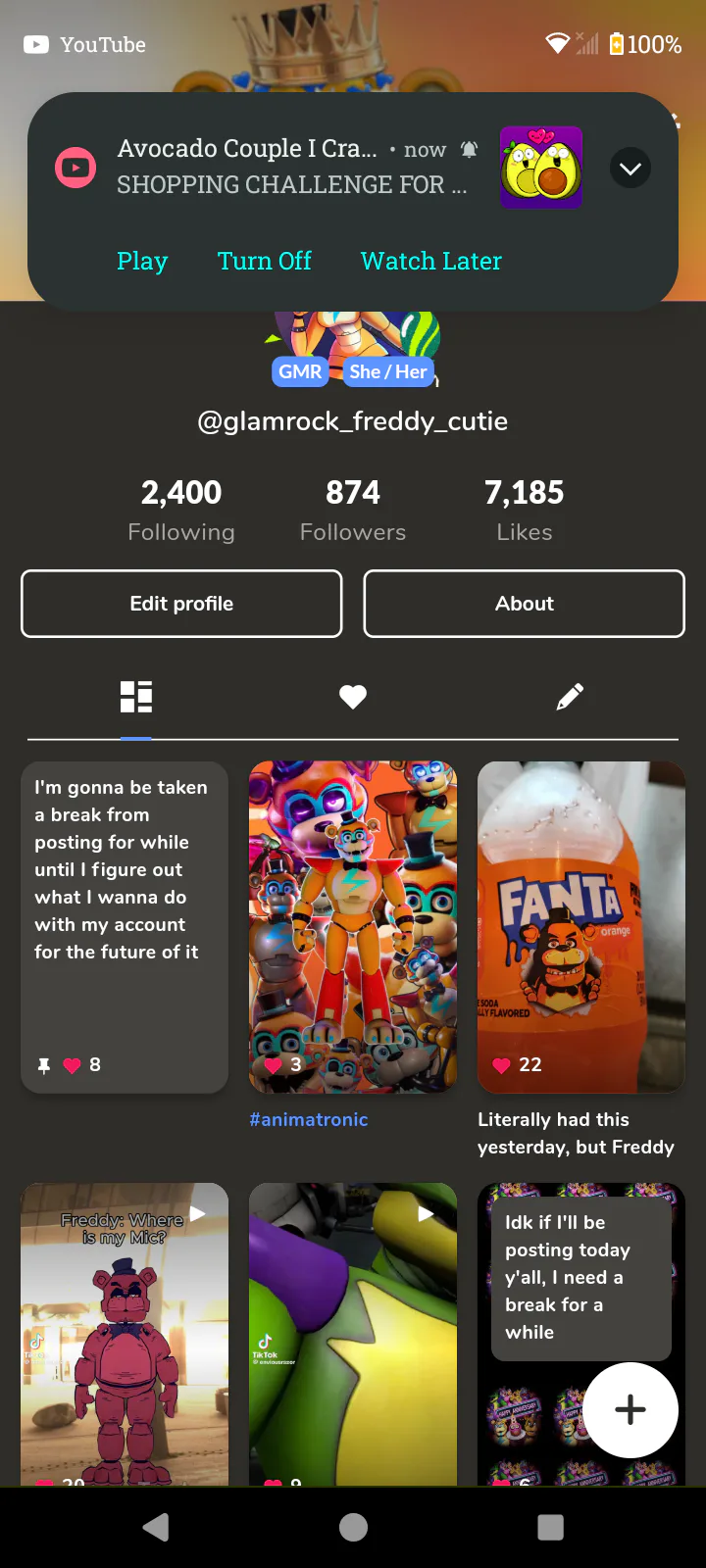706x1568 pixels.
Task: View the Following list
Action: pos(181,510)
